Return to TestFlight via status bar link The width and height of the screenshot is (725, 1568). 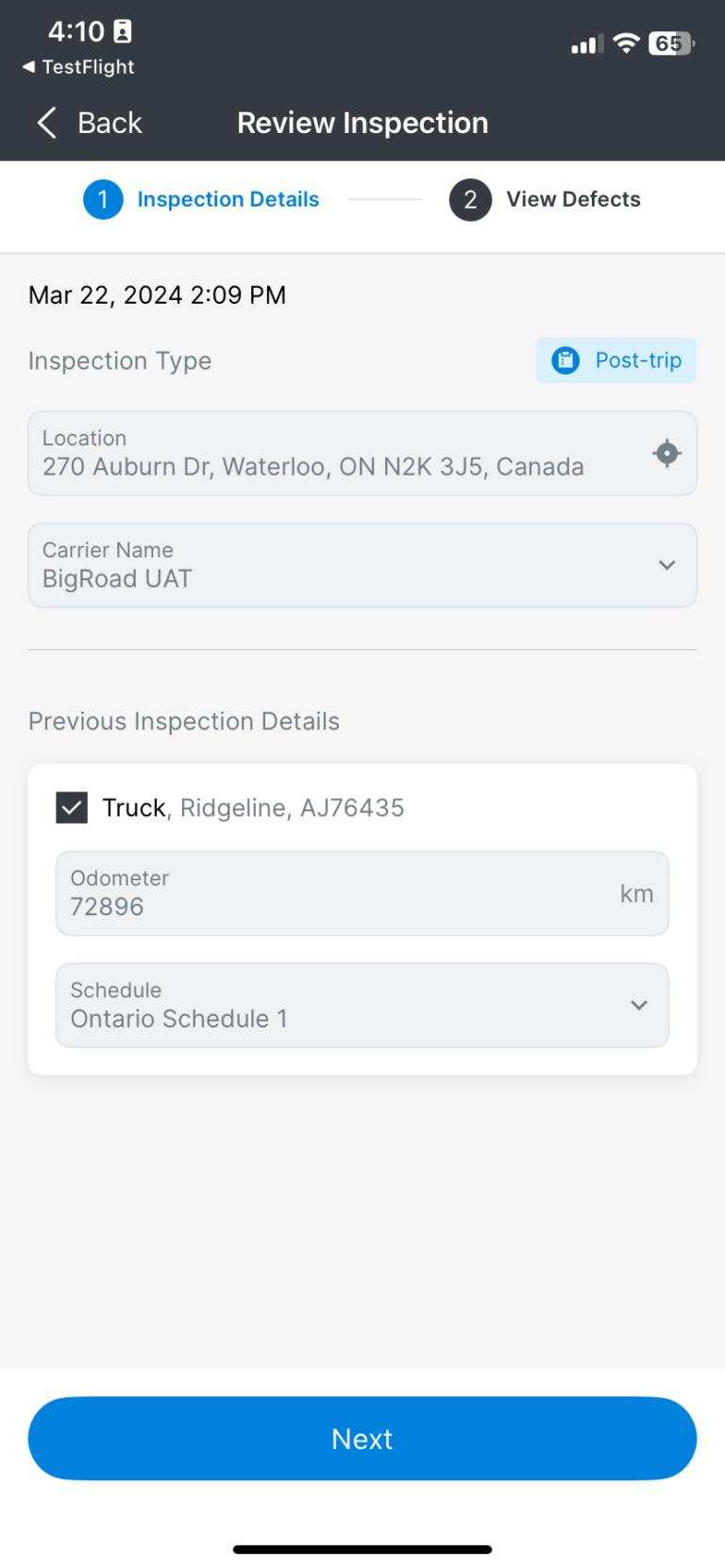pos(78,67)
